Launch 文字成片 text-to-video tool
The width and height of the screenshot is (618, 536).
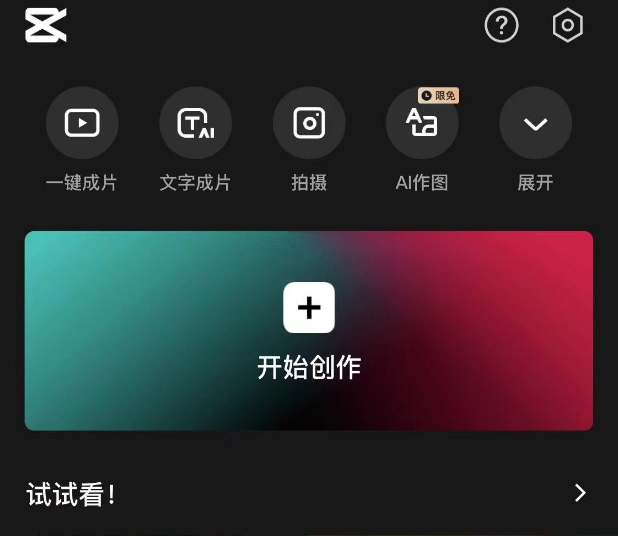[x=195, y=123]
